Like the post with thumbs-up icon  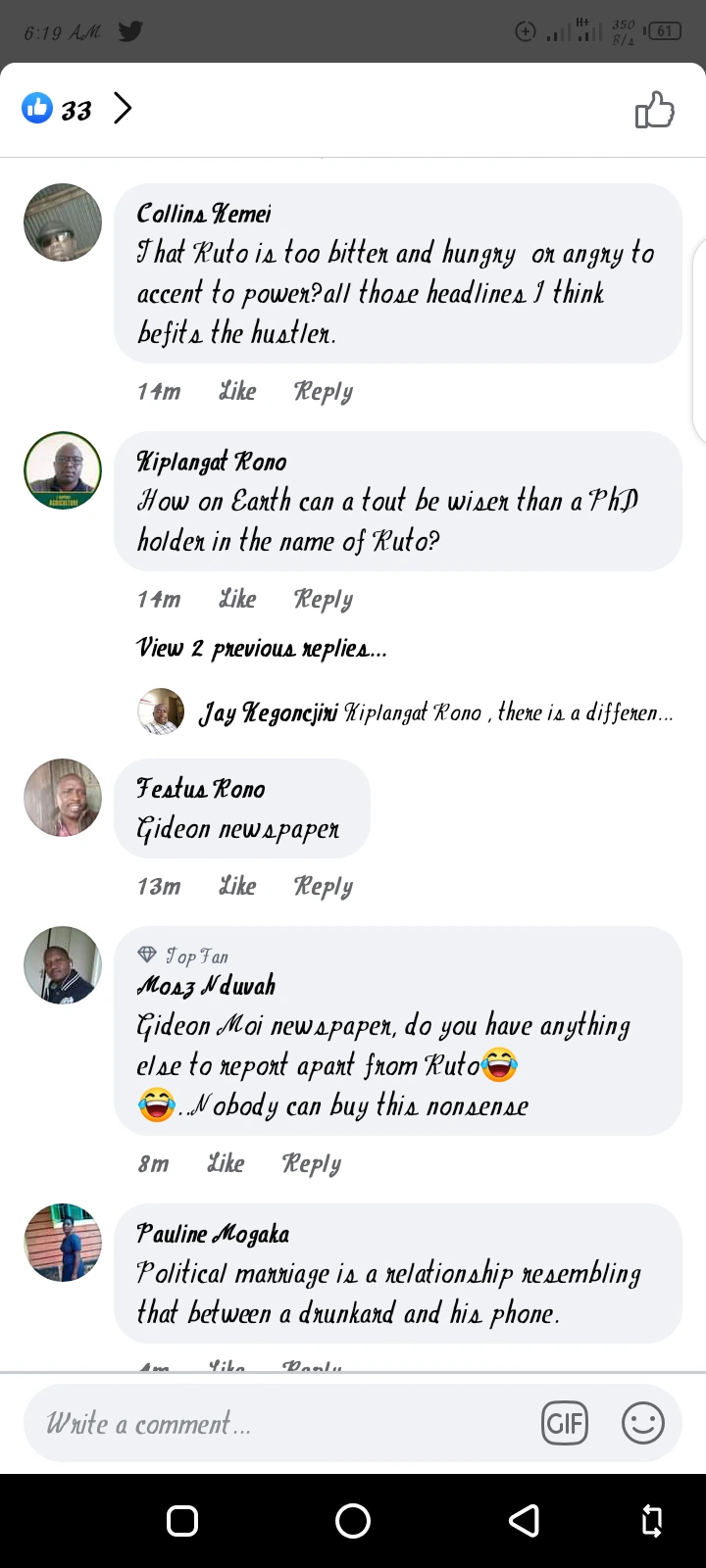654,110
